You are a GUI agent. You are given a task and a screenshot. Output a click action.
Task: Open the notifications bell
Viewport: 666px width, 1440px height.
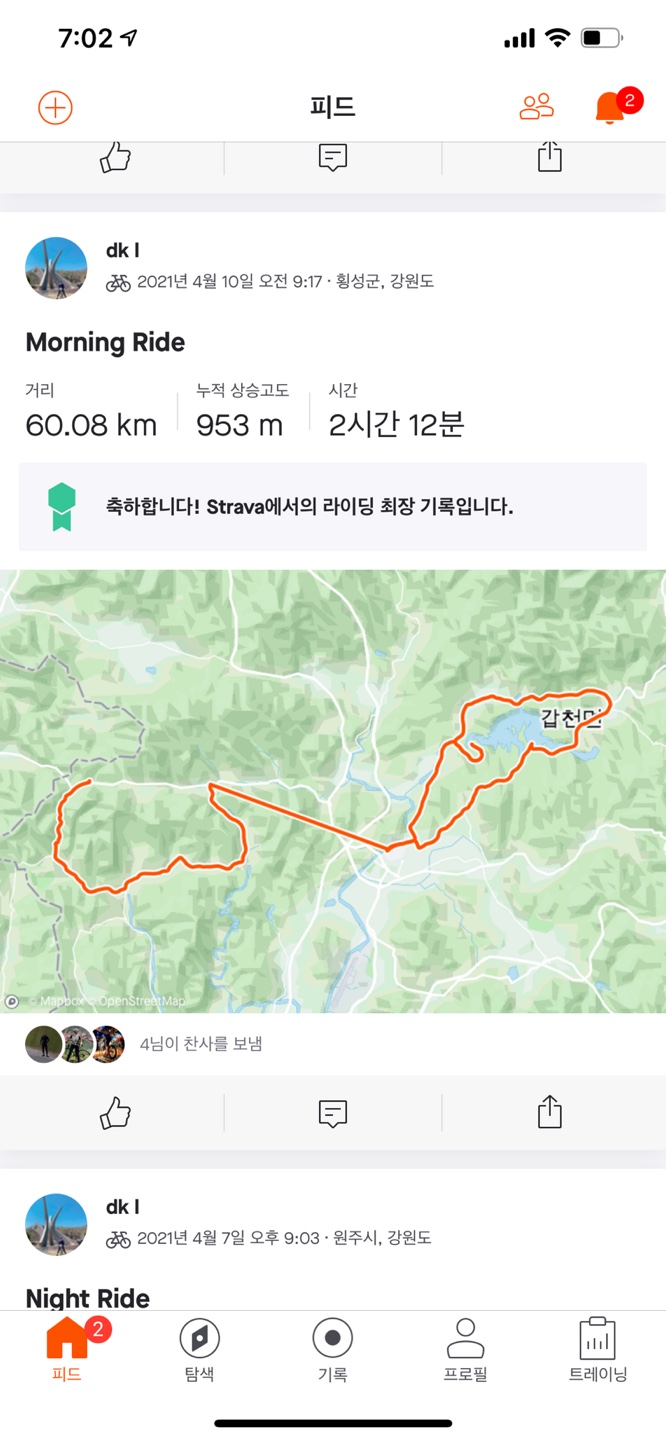[x=610, y=107]
